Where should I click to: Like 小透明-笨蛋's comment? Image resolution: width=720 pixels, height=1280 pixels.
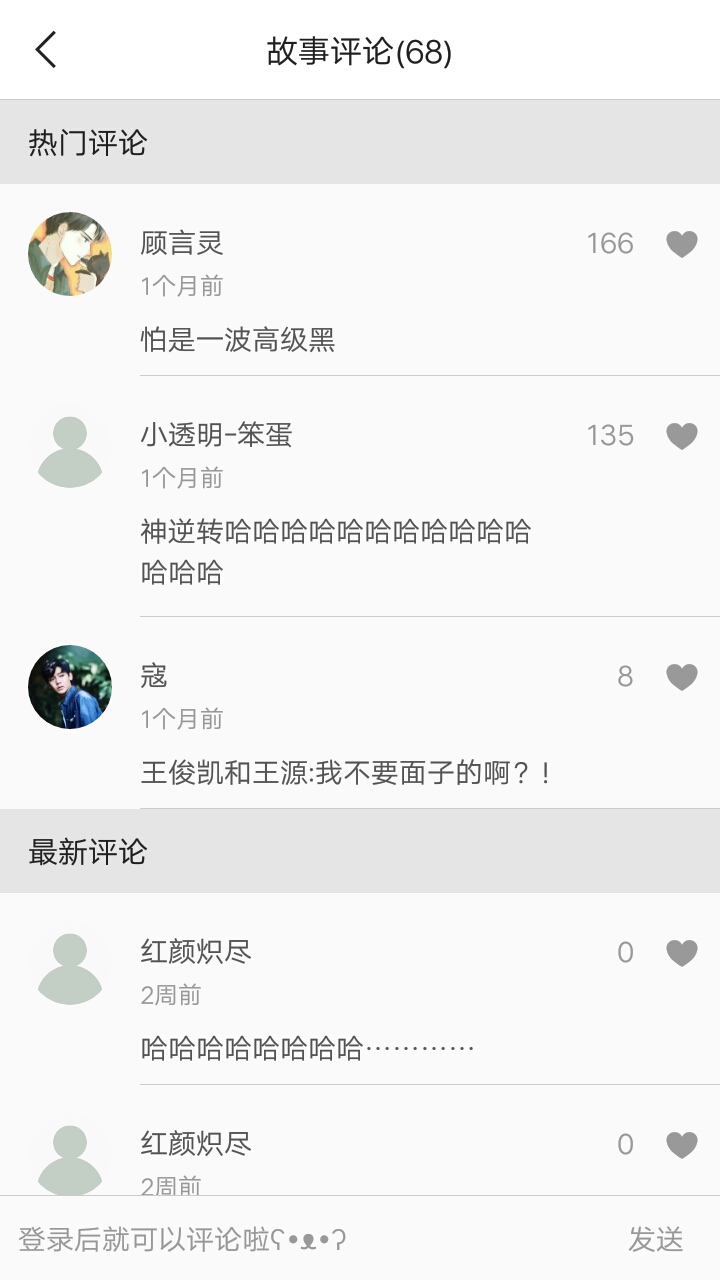681,436
